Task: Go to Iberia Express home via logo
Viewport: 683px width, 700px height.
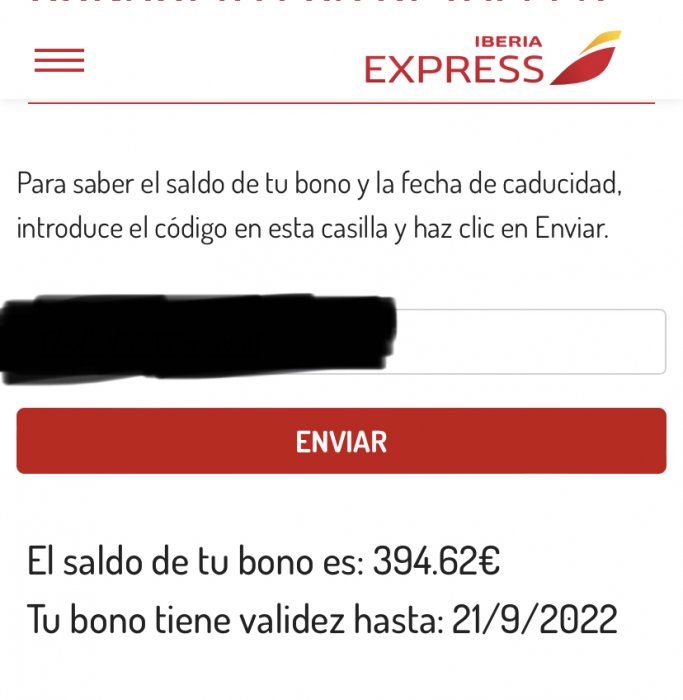Action: point(492,60)
